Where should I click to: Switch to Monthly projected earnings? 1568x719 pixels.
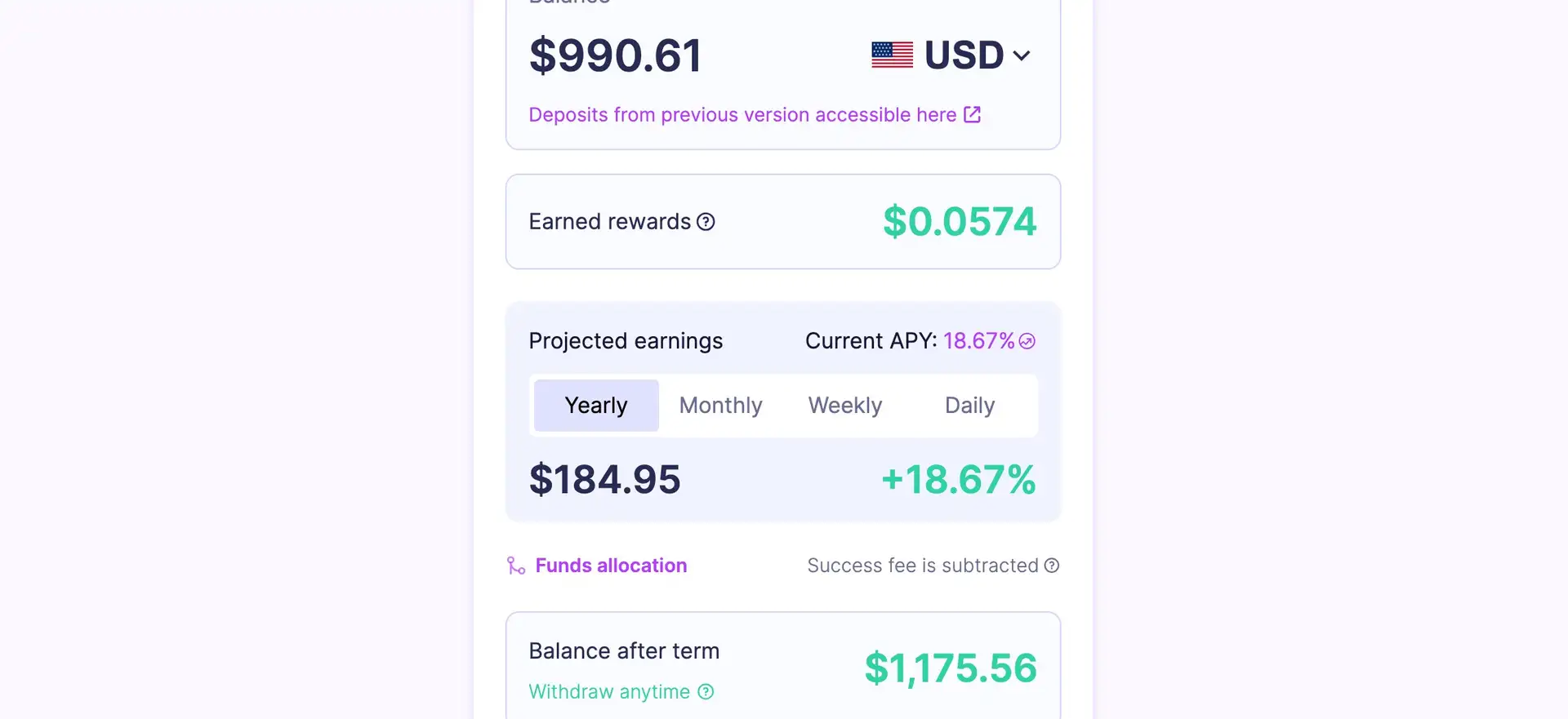[x=720, y=406]
